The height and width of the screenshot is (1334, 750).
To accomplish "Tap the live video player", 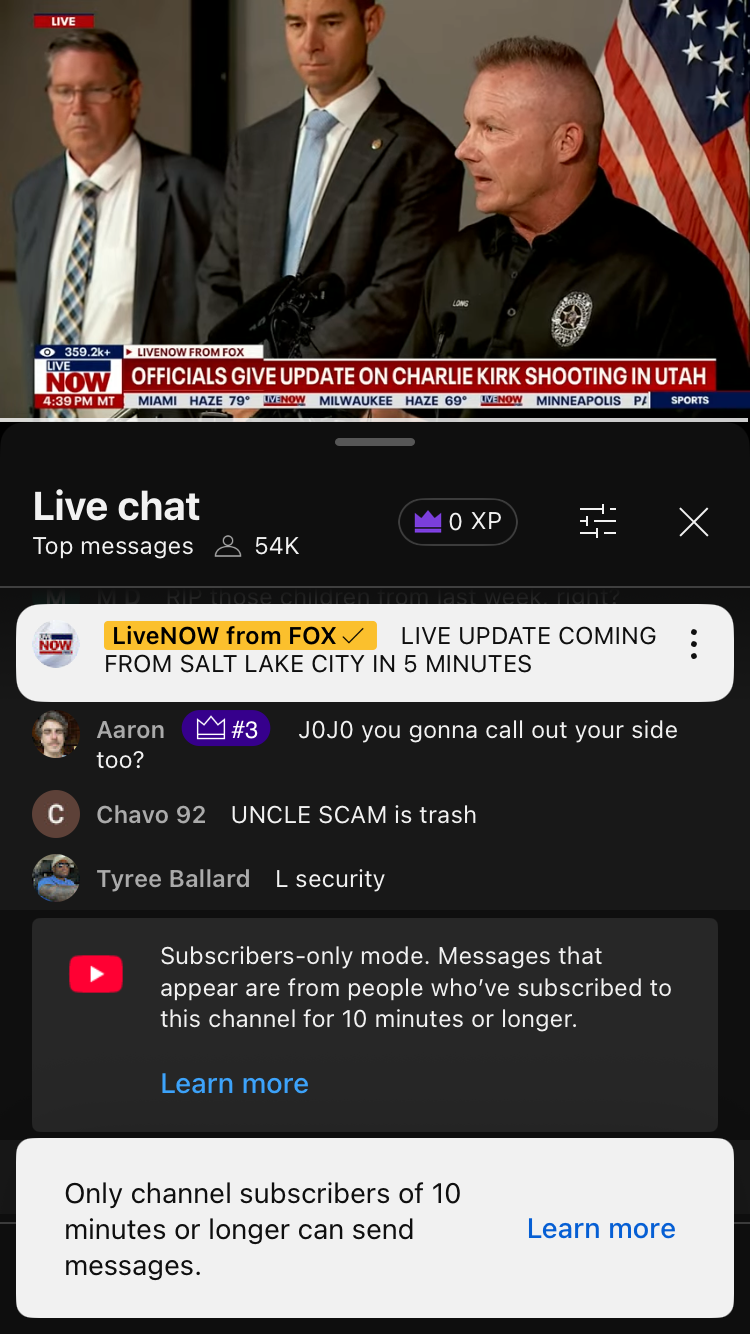I will click(x=375, y=200).
